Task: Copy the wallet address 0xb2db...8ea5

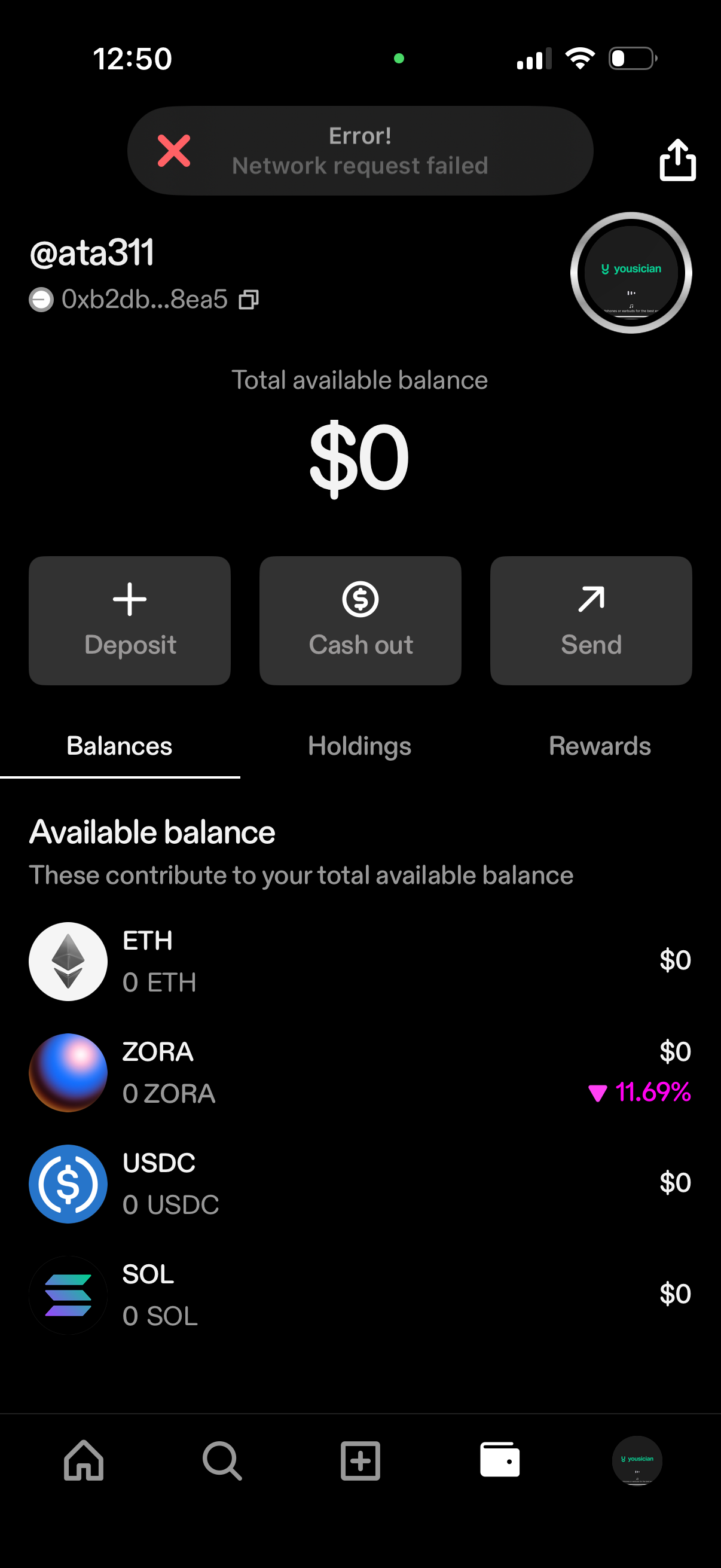Action: coord(248,300)
